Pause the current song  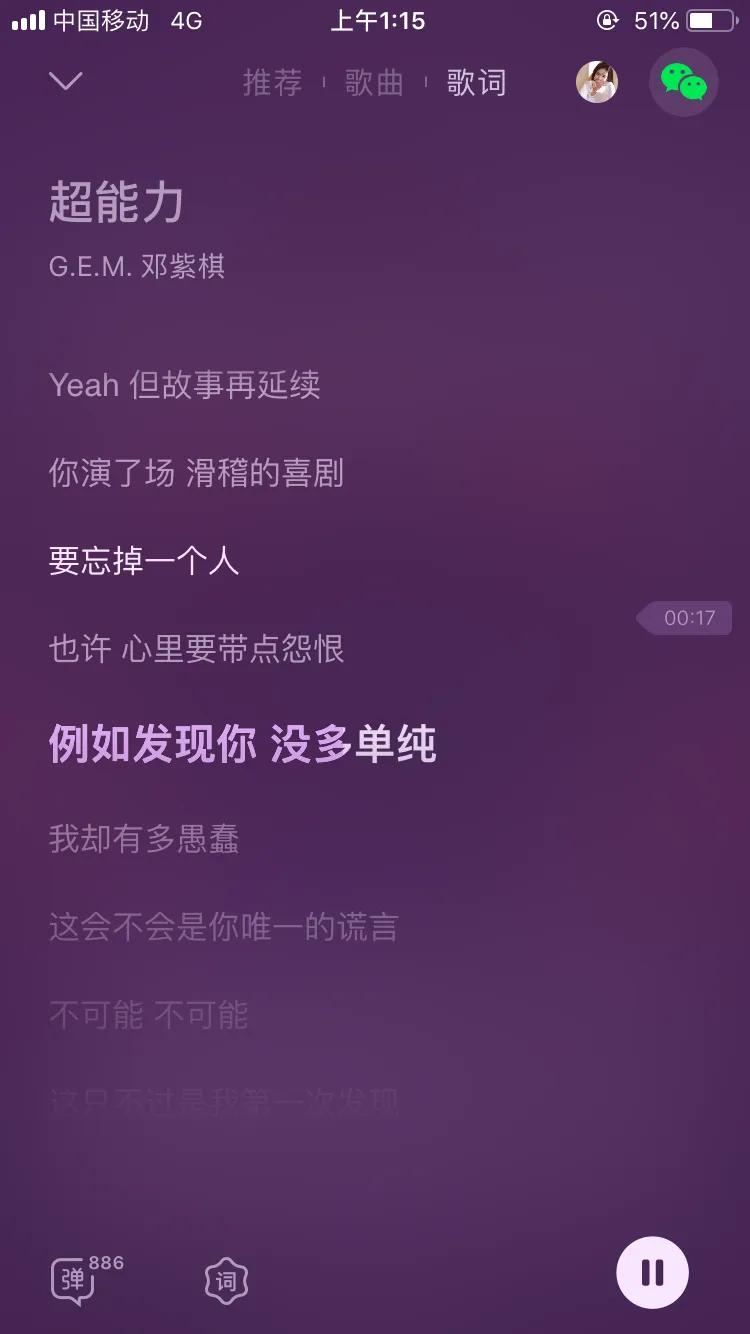[653, 1272]
